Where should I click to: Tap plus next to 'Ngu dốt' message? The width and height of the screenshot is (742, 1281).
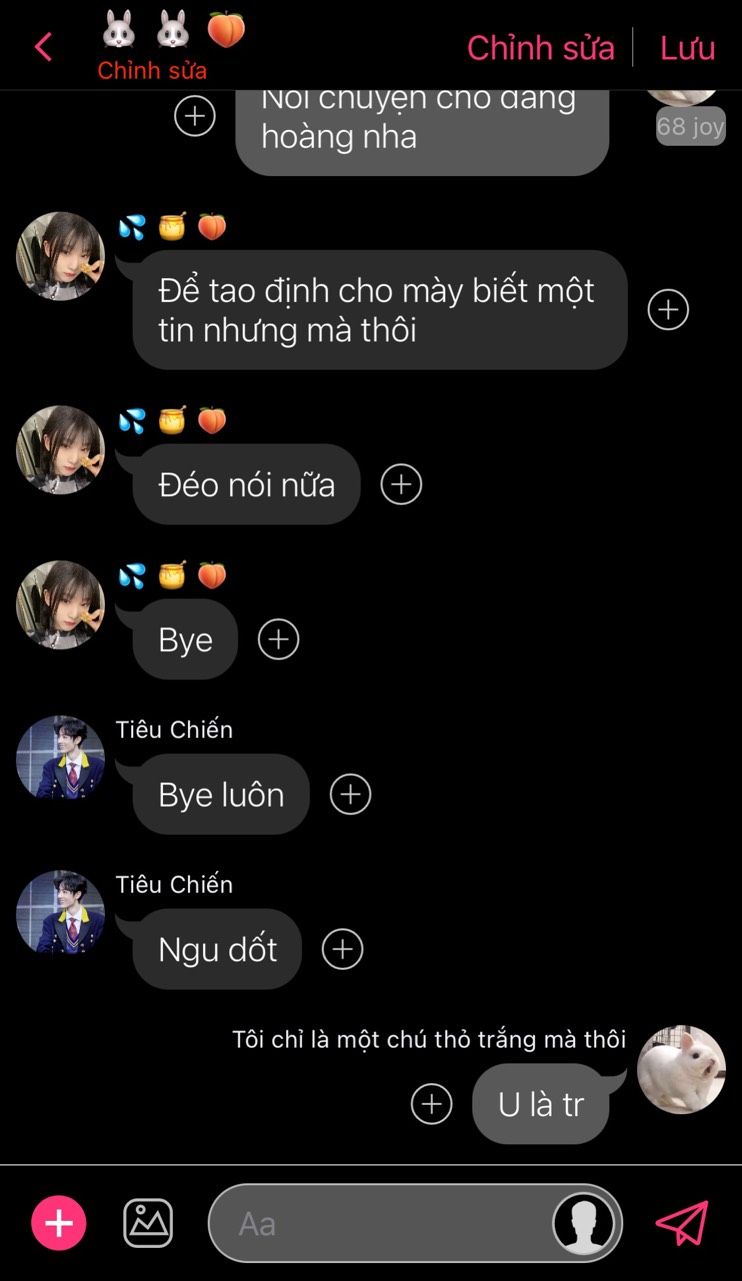point(342,949)
